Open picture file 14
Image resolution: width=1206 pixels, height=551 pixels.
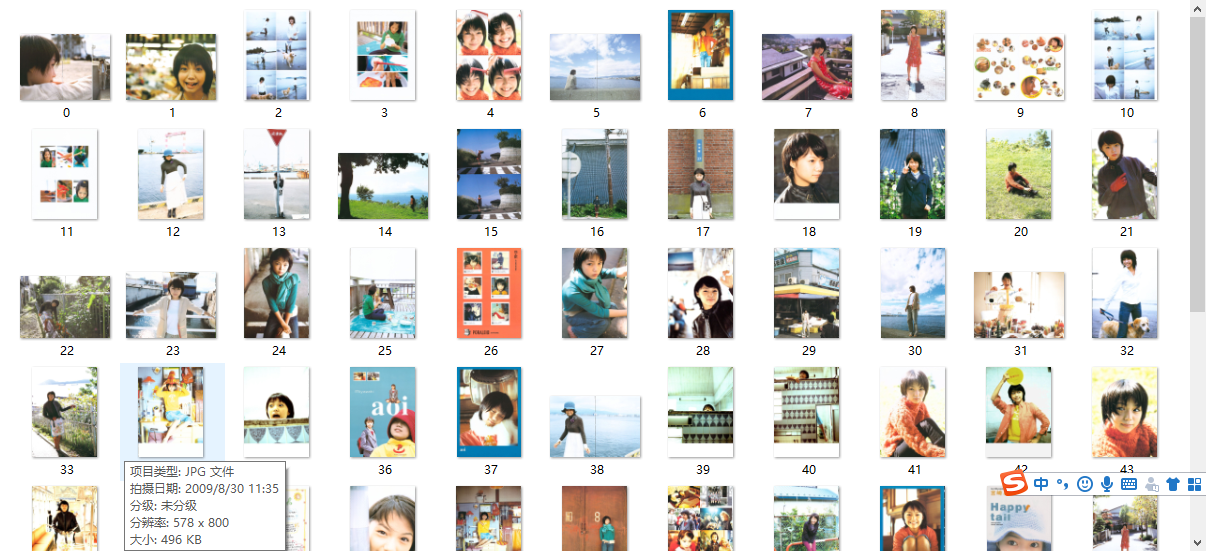383,185
